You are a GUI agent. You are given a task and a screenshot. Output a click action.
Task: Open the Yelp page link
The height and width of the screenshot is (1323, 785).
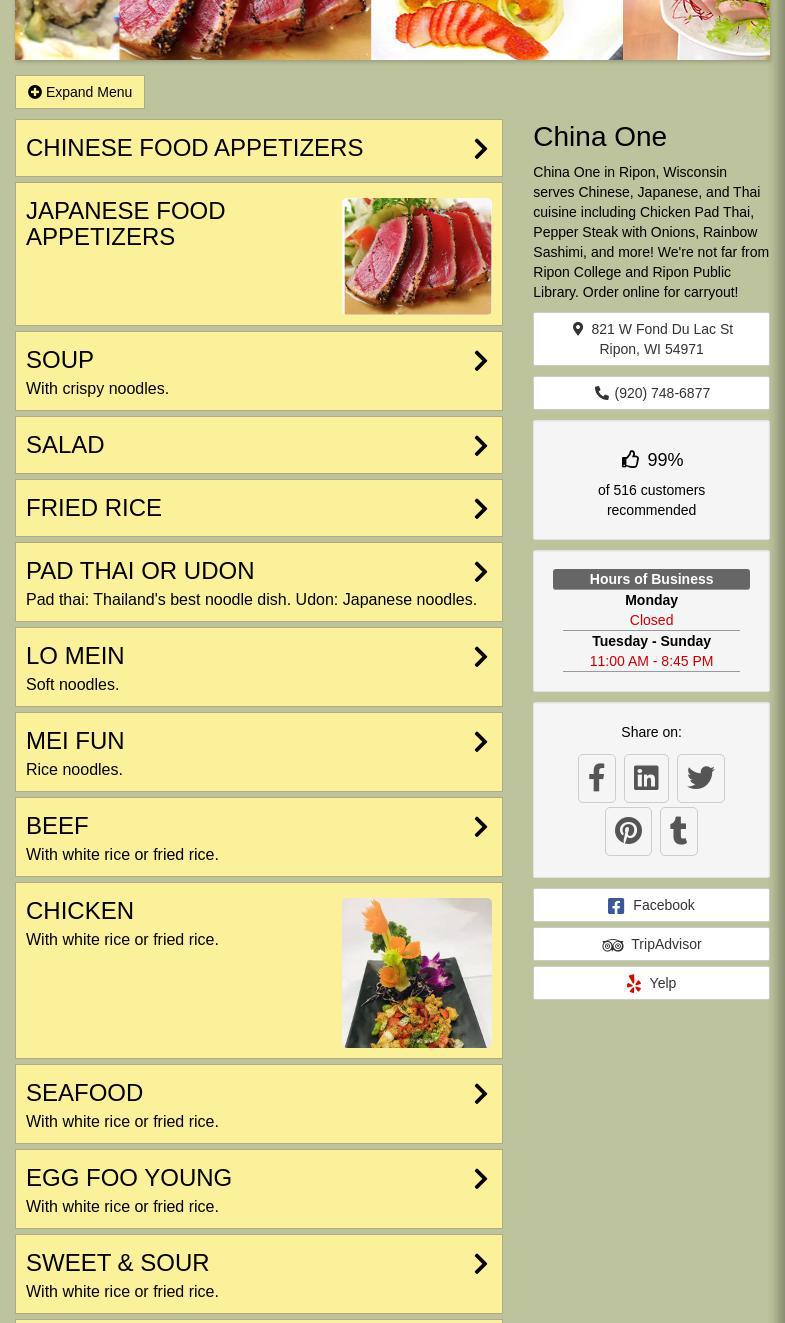(x=651, y=983)
